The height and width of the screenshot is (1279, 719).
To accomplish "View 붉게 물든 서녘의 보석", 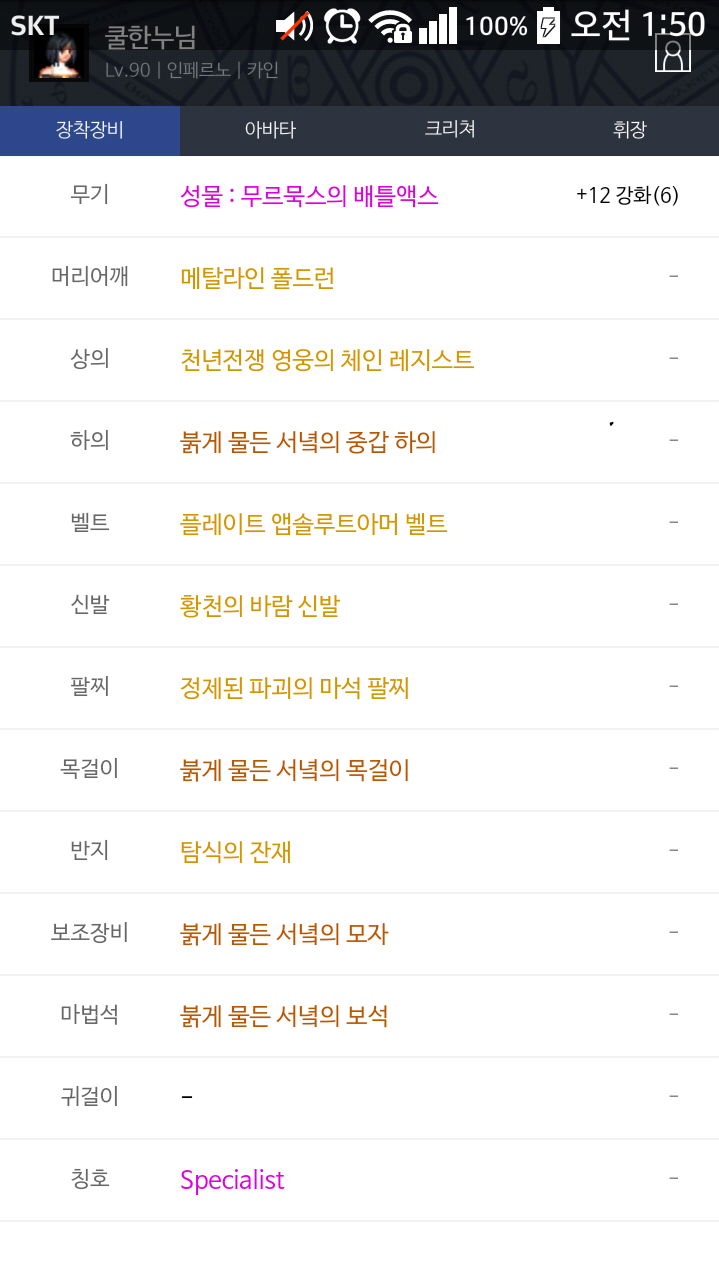I will [x=284, y=1016].
